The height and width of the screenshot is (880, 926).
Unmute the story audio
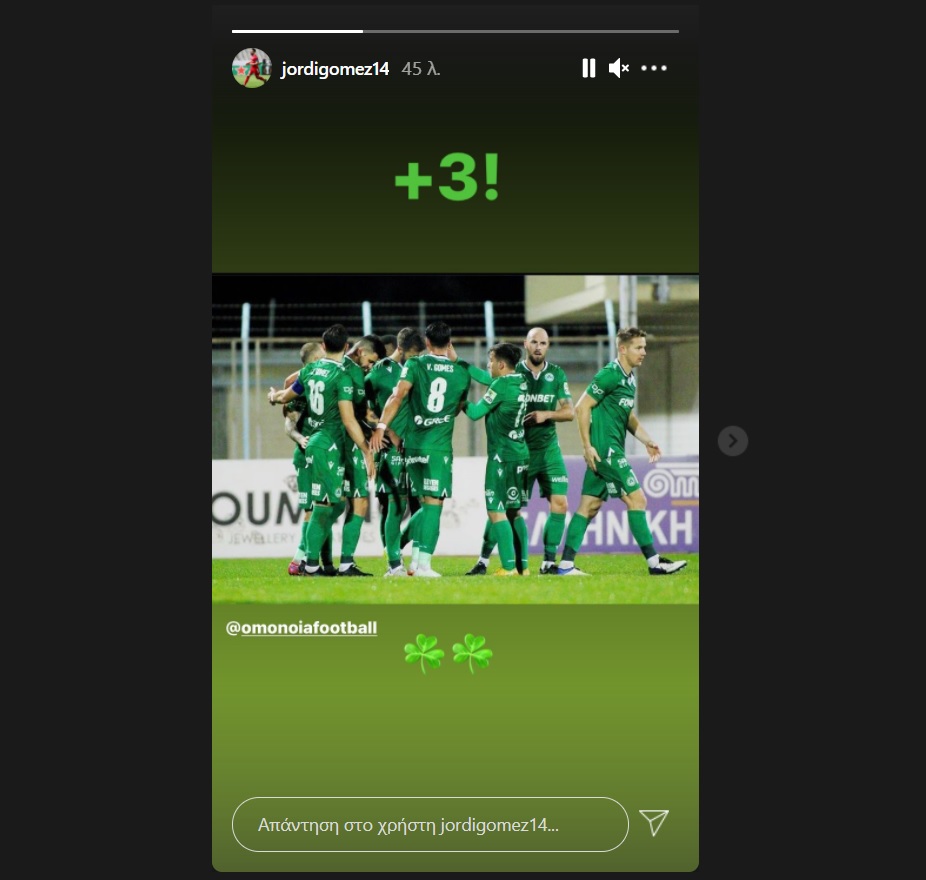click(x=619, y=68)
